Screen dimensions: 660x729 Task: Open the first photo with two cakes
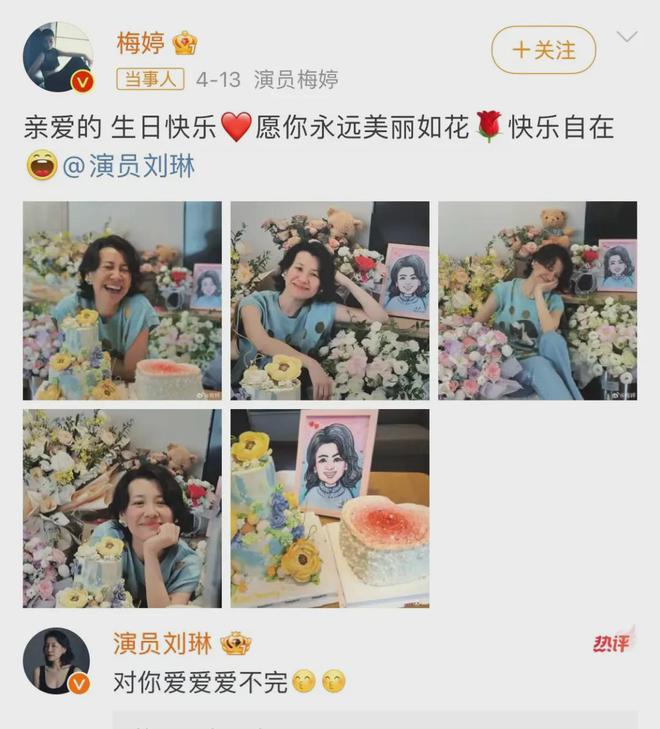(x=122, y=300)
